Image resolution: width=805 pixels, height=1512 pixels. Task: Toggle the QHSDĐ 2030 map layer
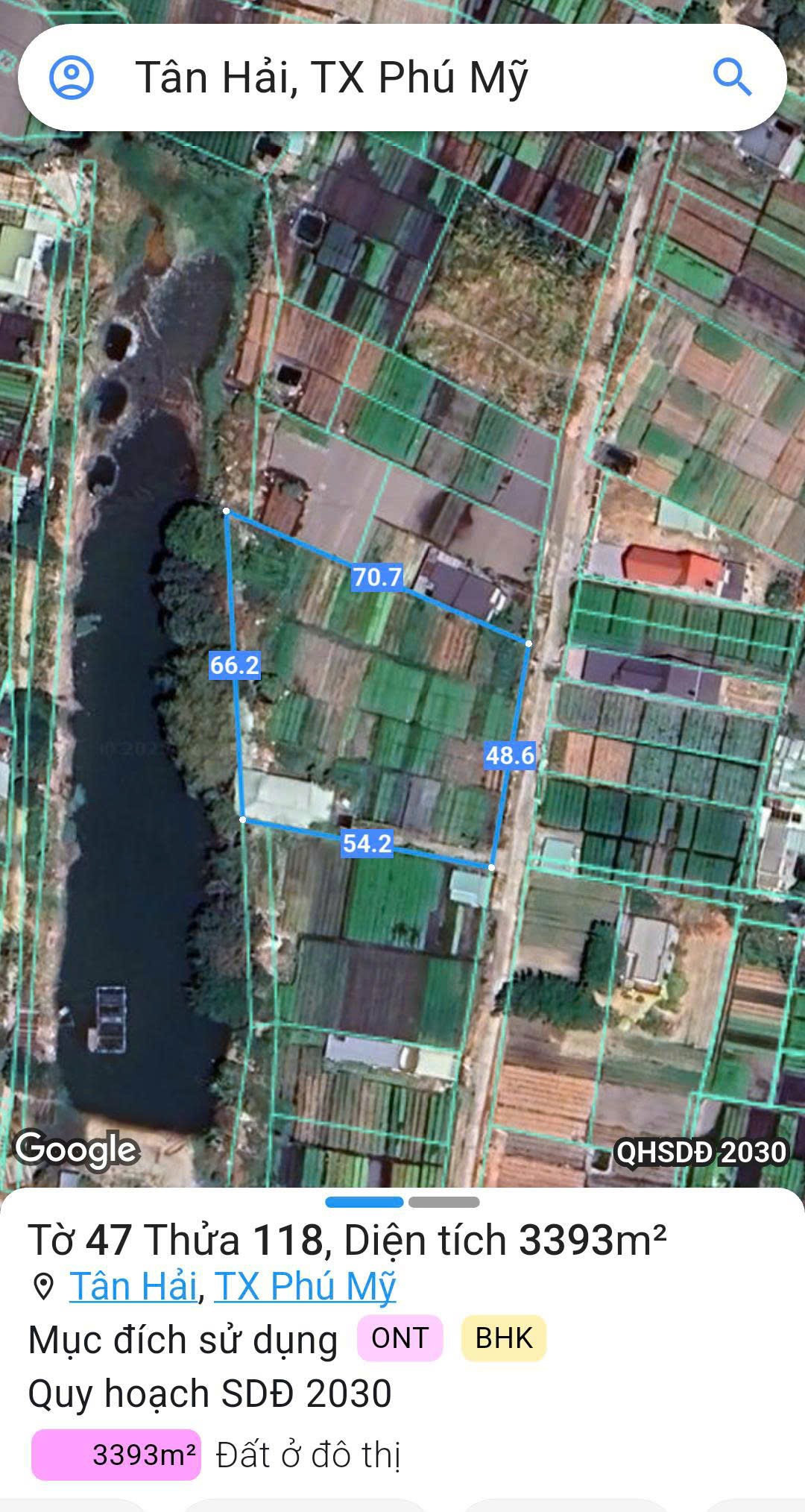point(701,1152)
